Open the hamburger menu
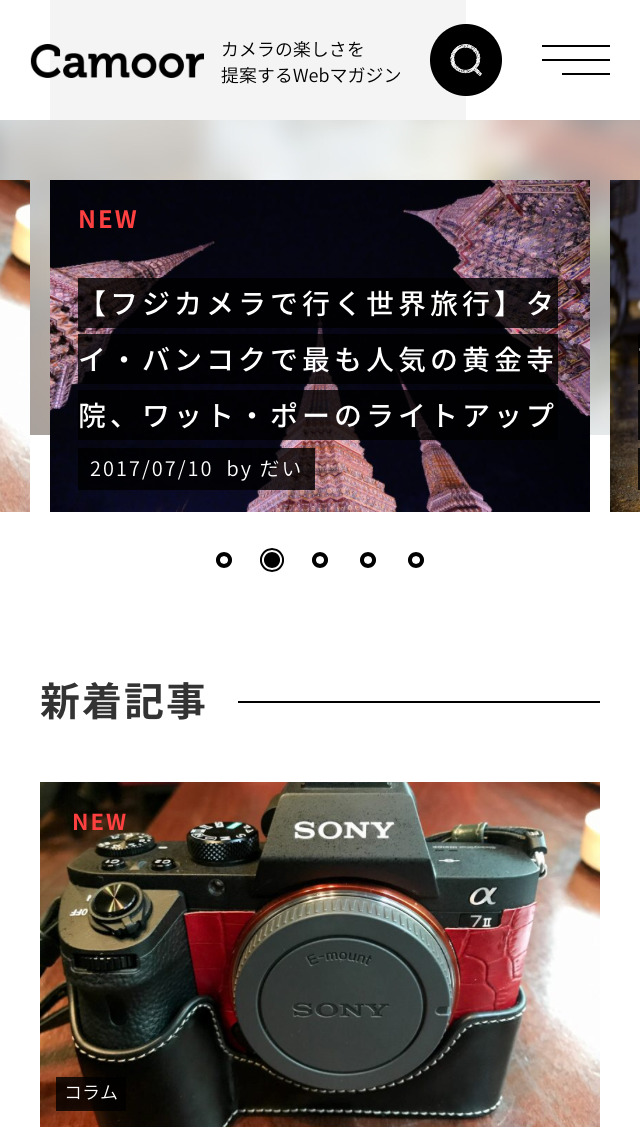The image size is (640, 1136). 576,60
